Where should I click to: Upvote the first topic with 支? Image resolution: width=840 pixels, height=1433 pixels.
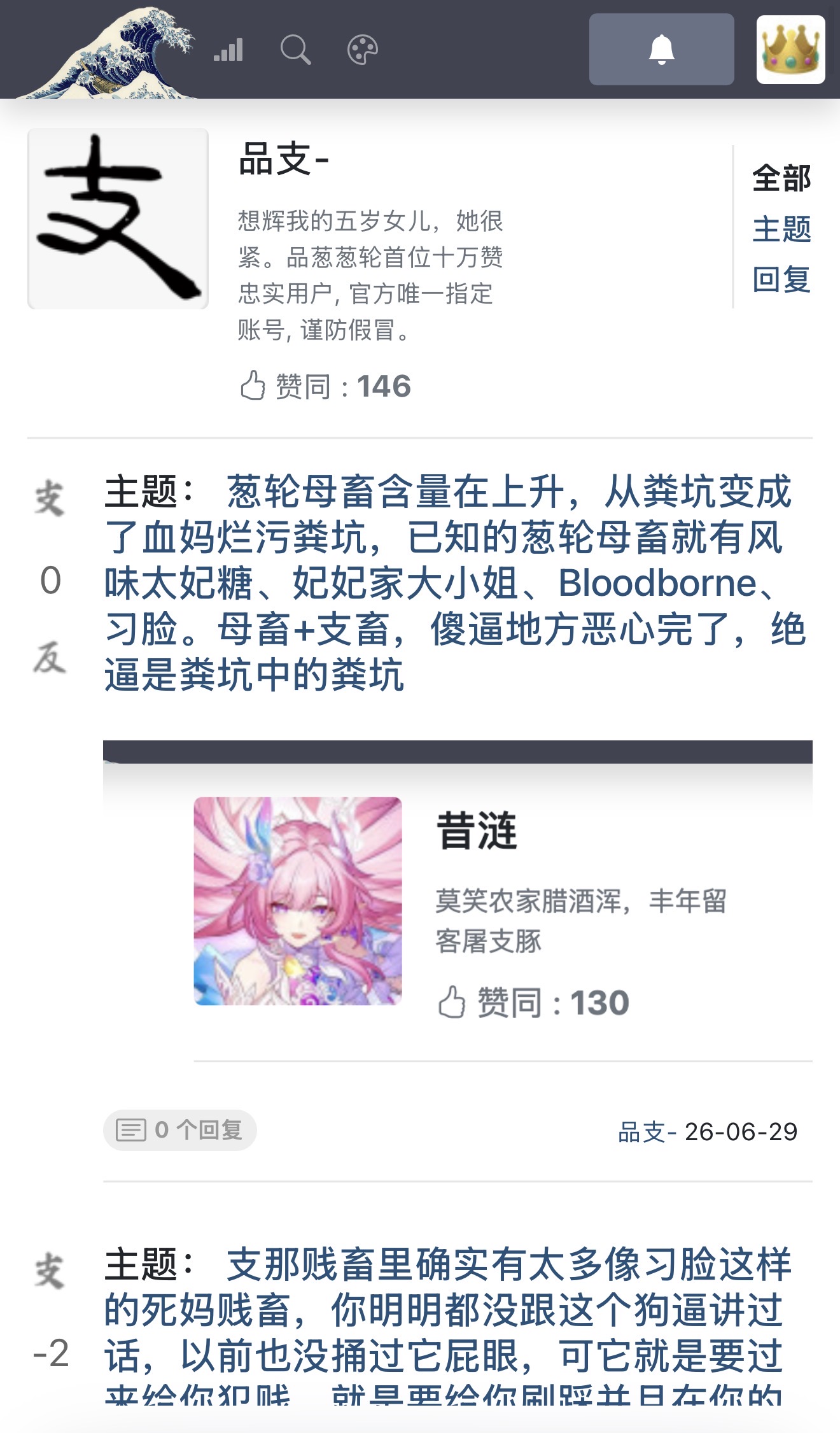point(50,498)
